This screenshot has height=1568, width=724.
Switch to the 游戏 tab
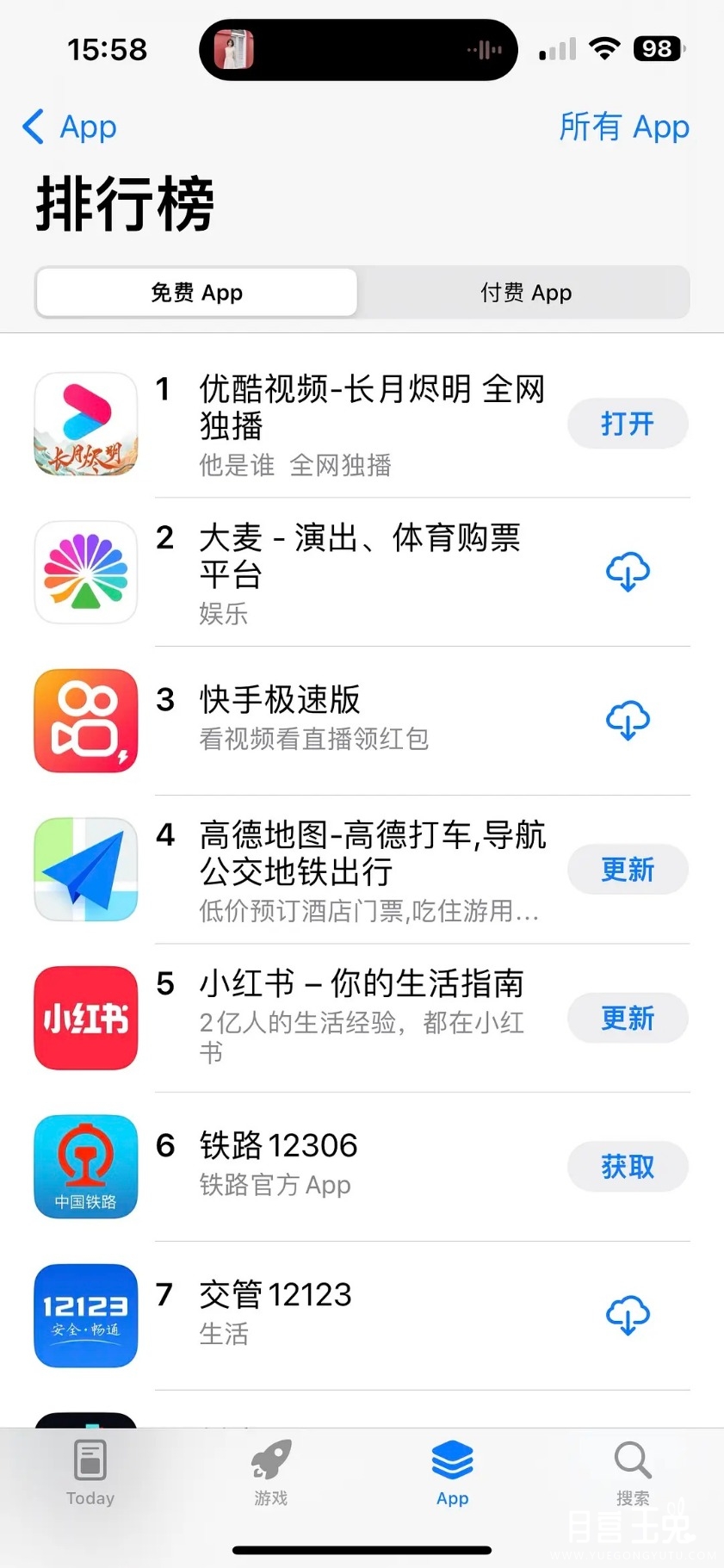[x=271, y=1472]
